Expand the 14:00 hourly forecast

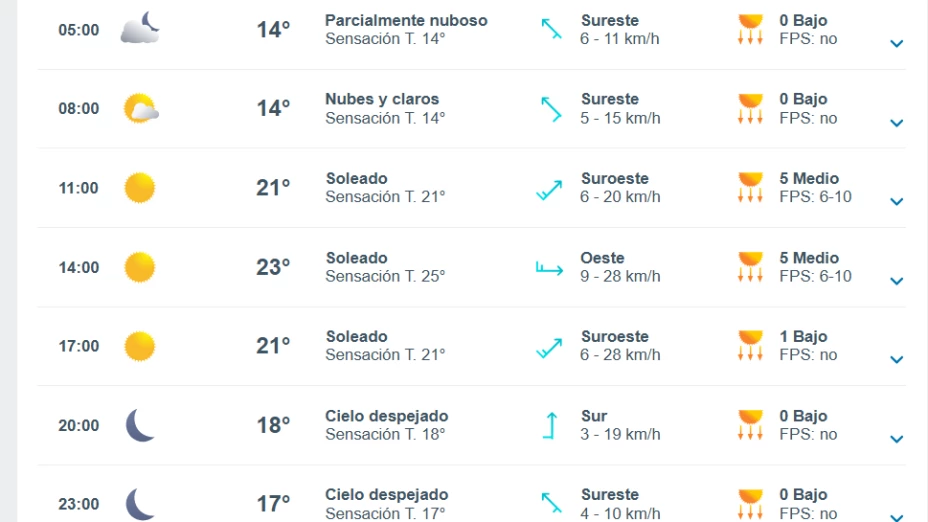(896, 281)
